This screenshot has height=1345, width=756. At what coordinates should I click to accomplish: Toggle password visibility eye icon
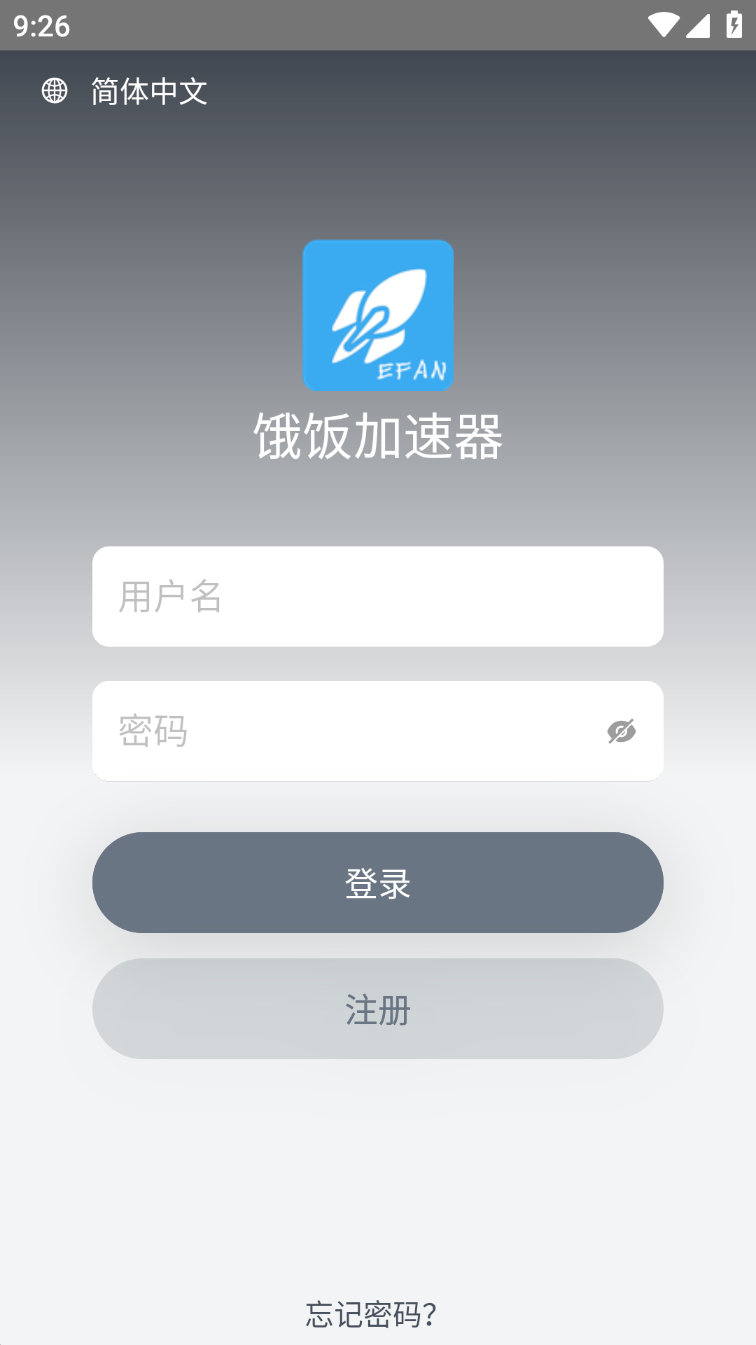point(621,731)
